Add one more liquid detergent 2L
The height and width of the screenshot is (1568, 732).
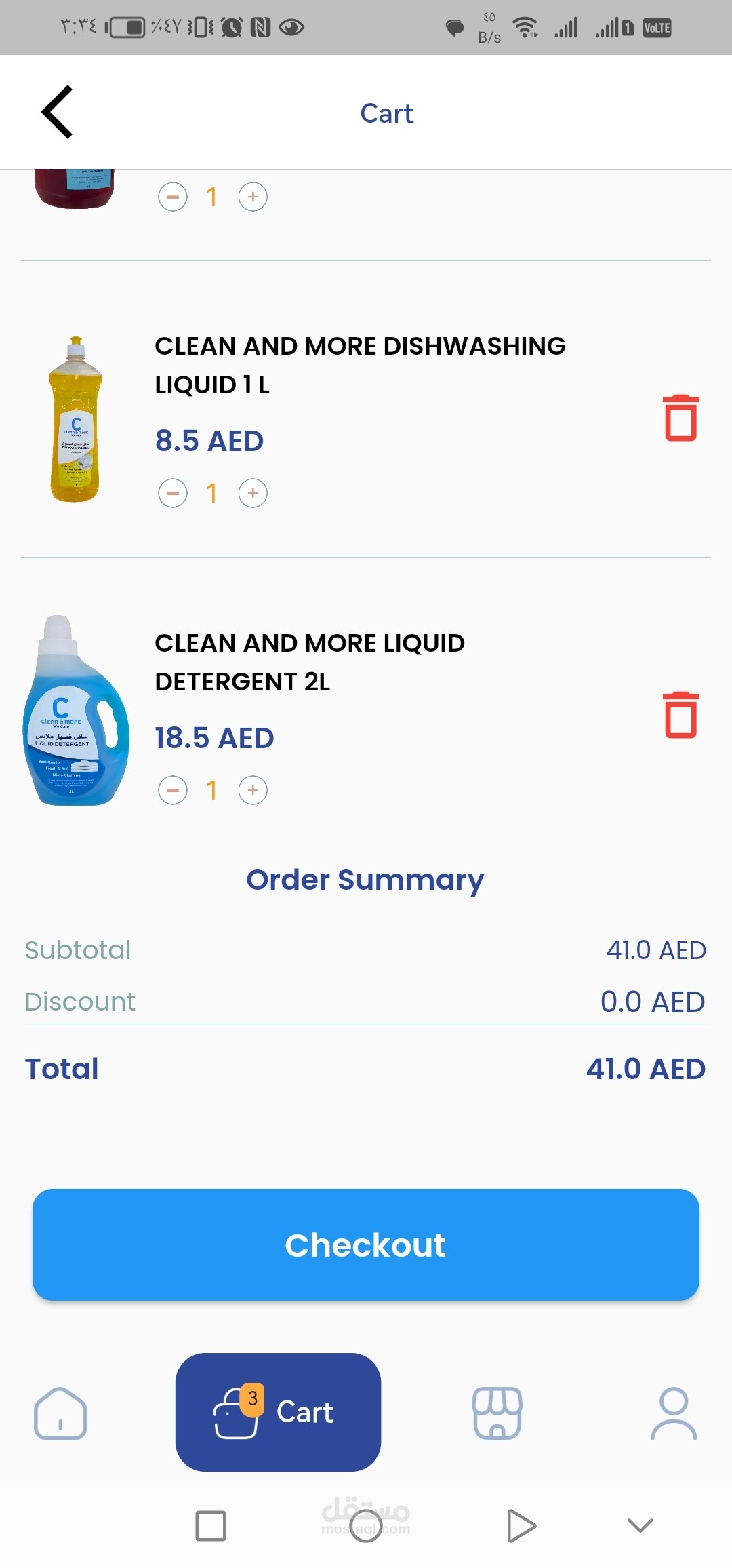pos(253,790)
